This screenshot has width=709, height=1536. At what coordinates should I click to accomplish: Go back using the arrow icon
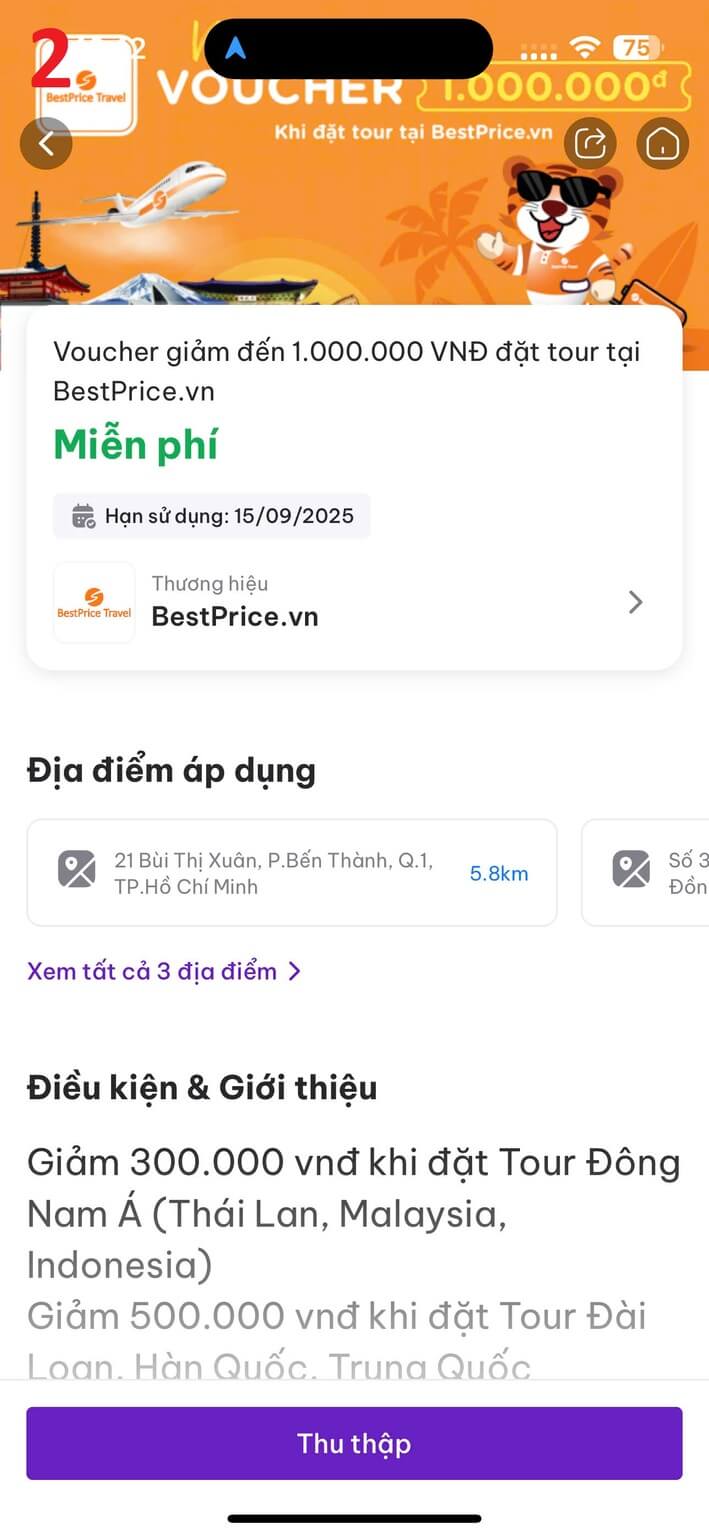[46, 144]
